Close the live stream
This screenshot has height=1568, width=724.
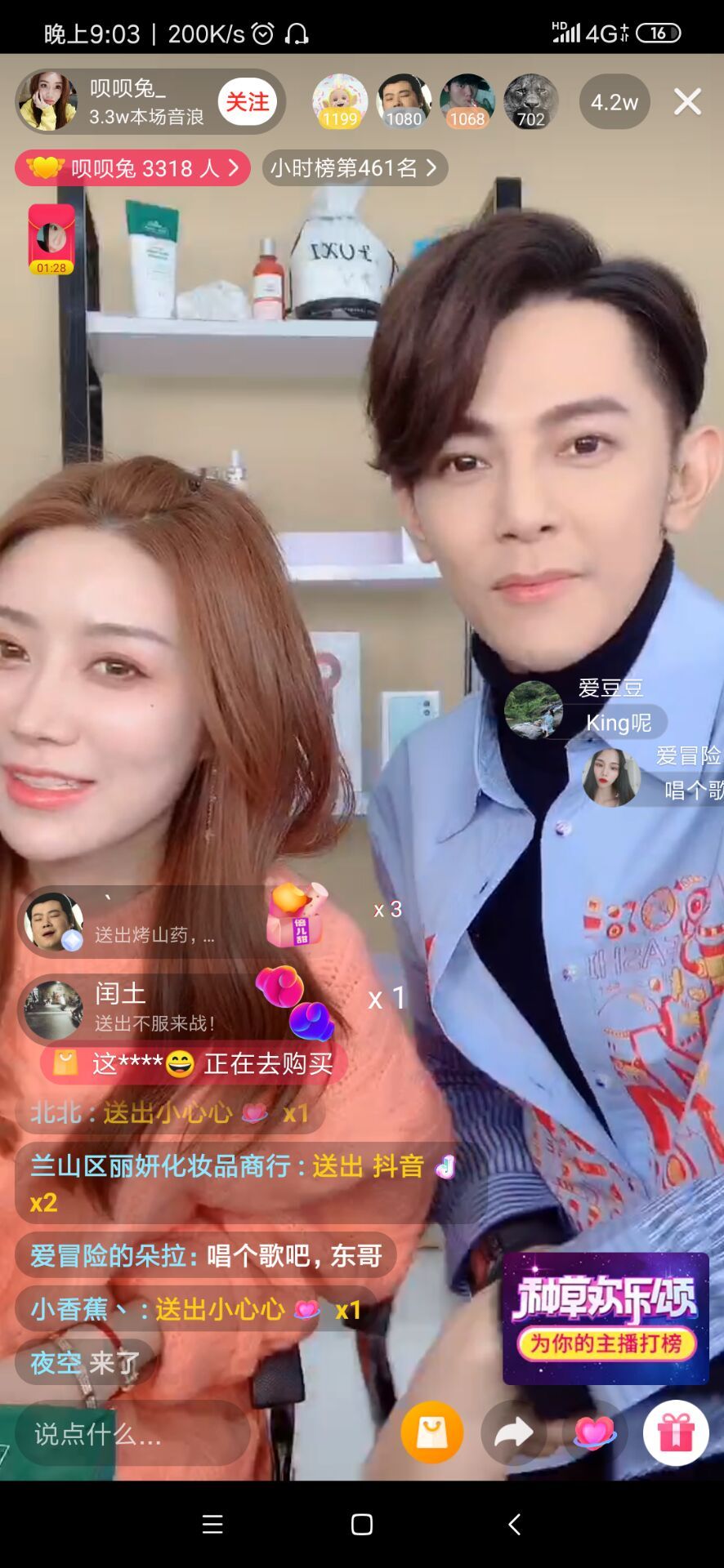click(687, 102)
